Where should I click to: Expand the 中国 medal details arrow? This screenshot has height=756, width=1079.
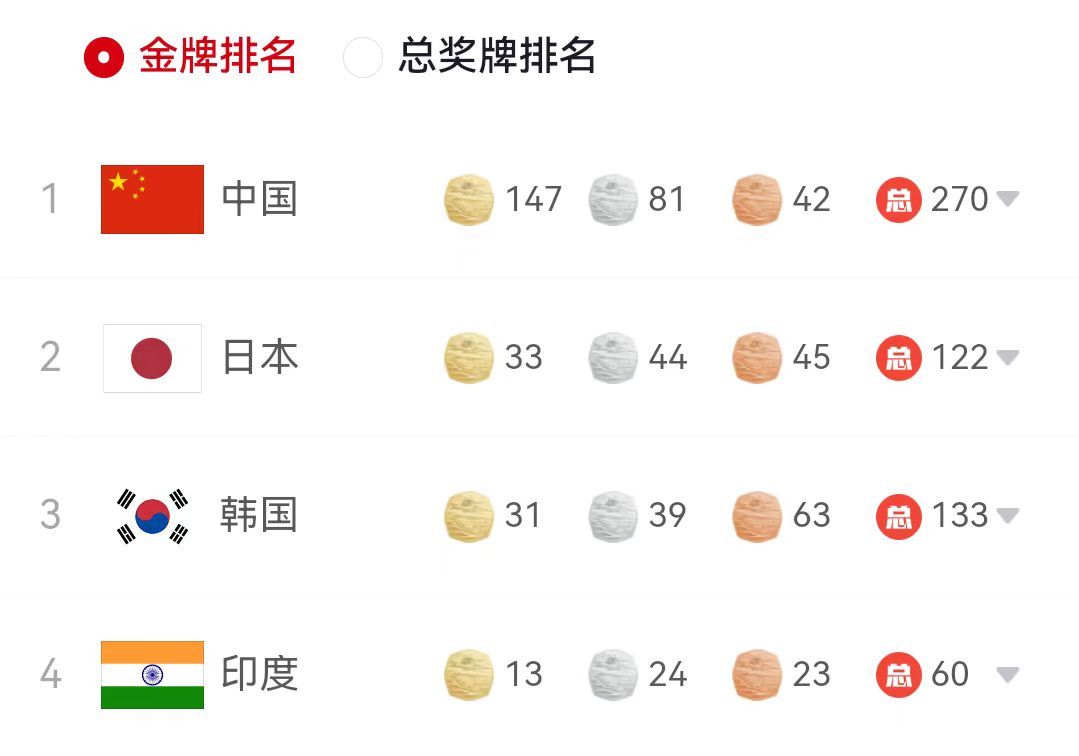click(1007, 199)
